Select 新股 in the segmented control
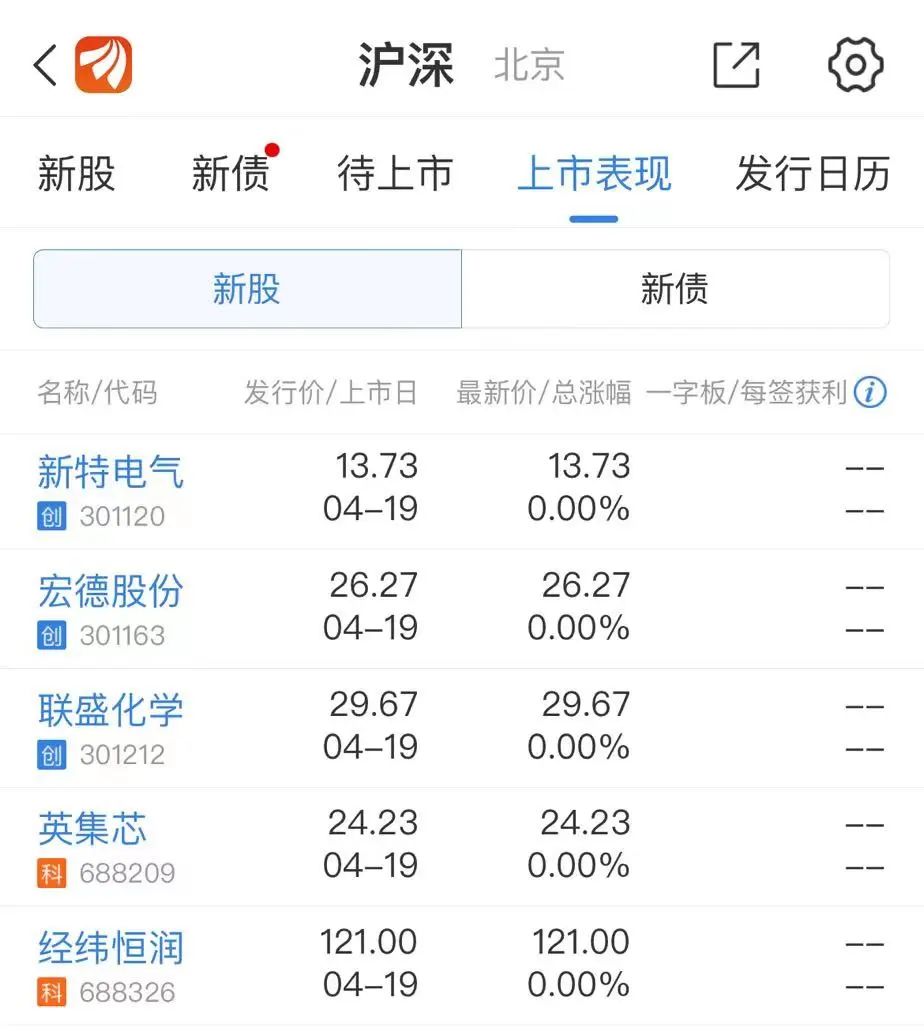Viewport: 924px width, 1031px height. [246, 289]
